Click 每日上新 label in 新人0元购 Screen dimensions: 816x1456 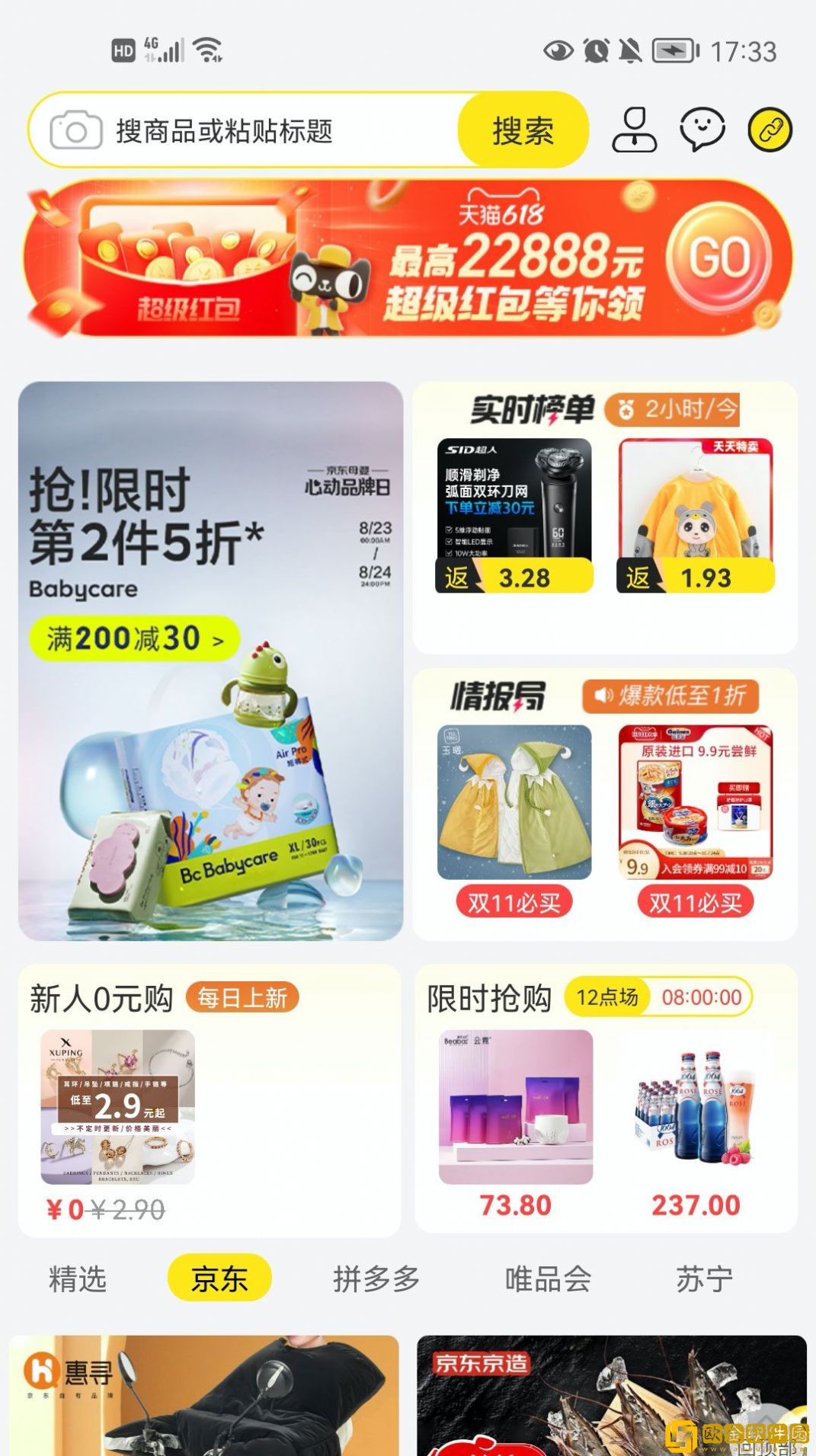pos(244,995)
